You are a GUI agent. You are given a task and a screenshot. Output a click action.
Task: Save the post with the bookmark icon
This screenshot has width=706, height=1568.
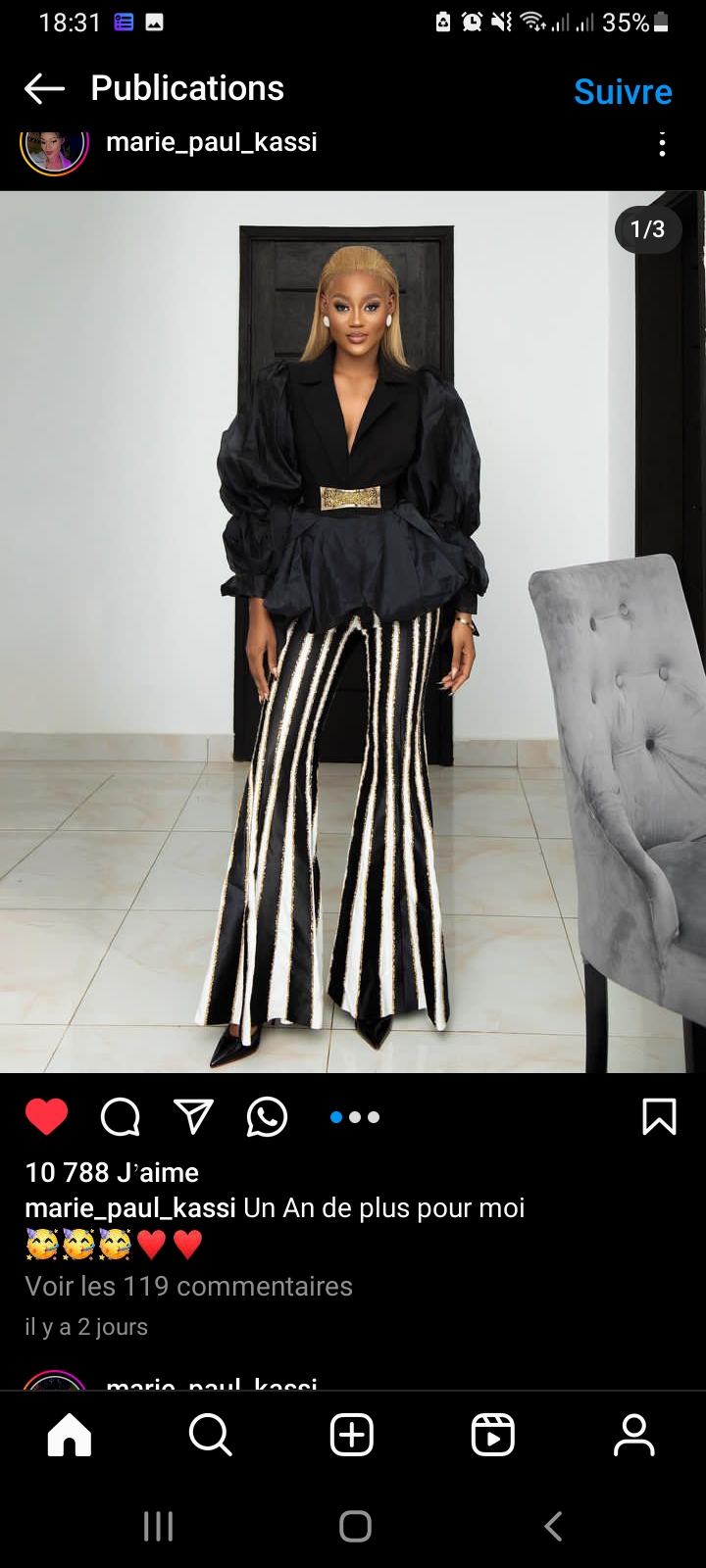click(x=659, y=1117)
